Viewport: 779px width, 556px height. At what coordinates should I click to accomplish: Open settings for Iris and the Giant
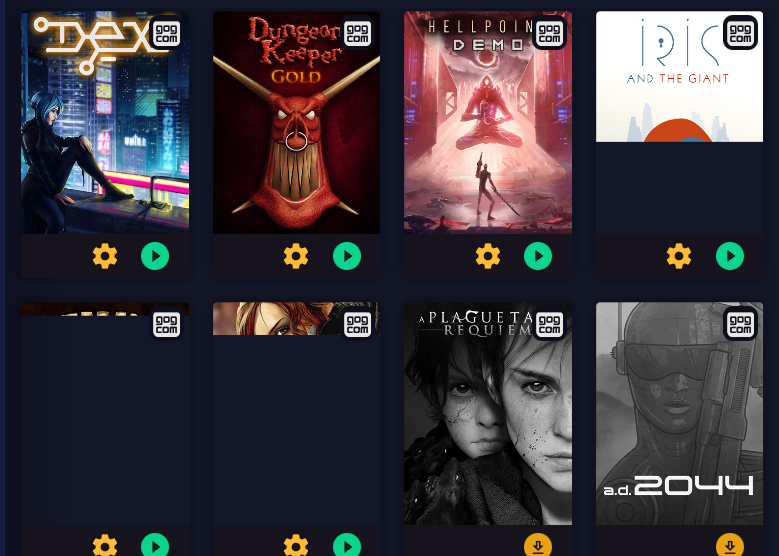679,256
